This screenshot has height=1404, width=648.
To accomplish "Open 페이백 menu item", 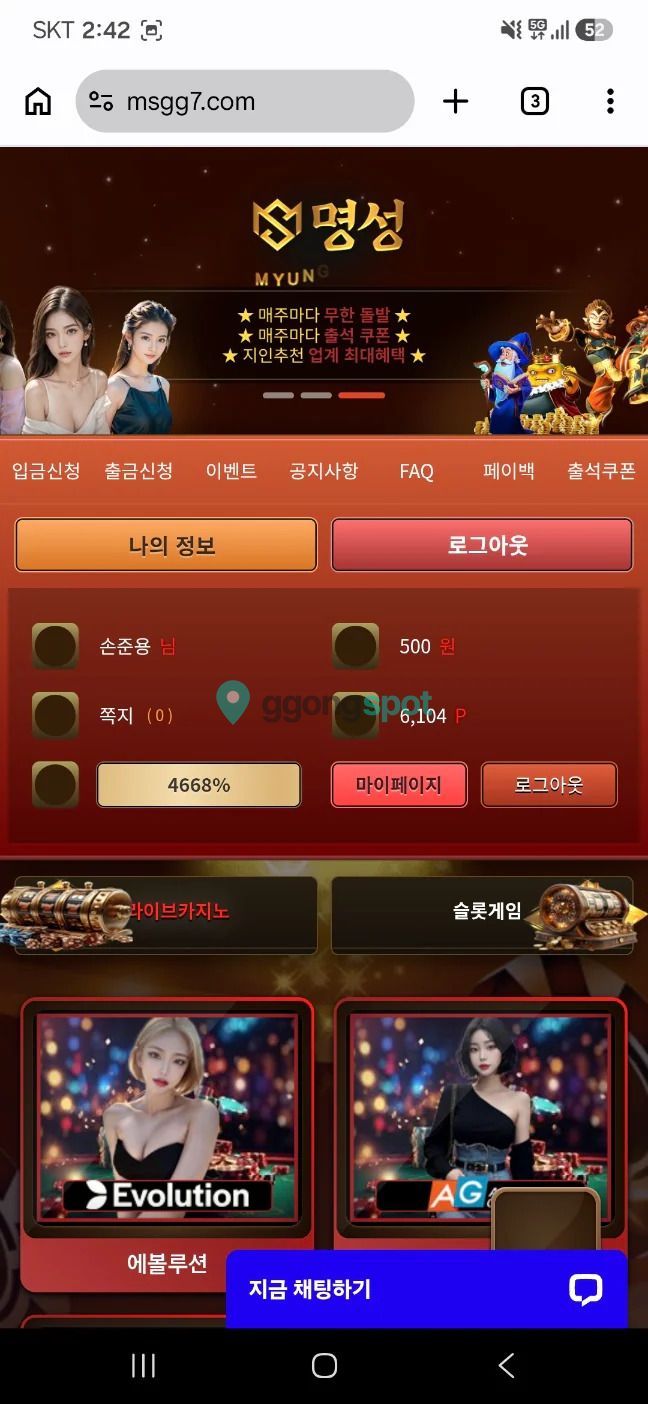I will pos(509,471).
